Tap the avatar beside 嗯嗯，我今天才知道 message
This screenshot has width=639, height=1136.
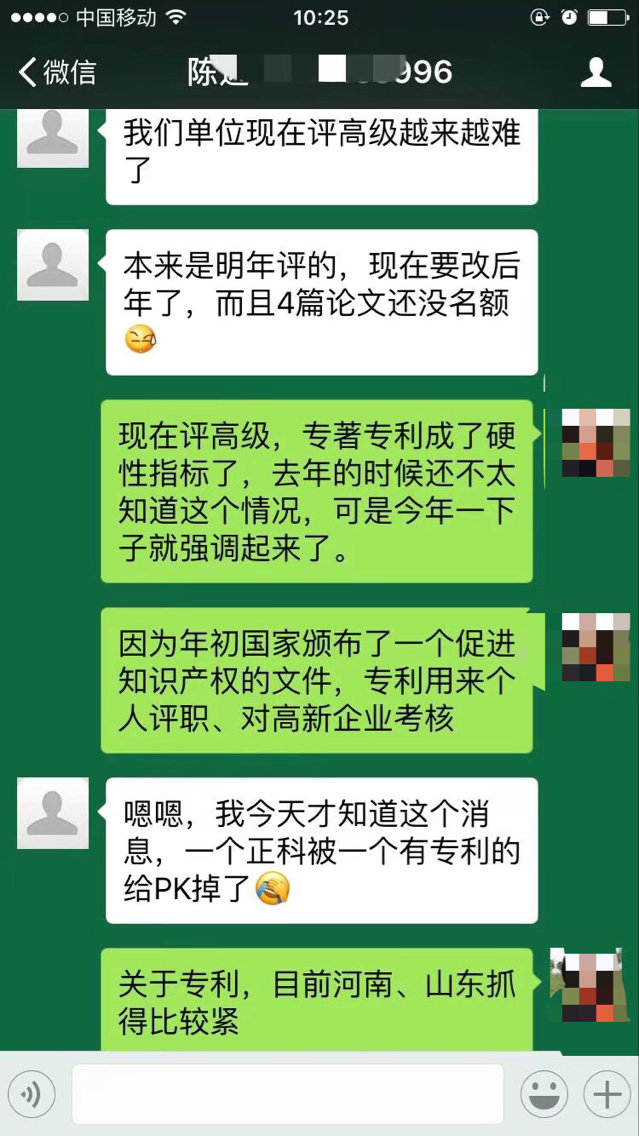coord(53,813)
